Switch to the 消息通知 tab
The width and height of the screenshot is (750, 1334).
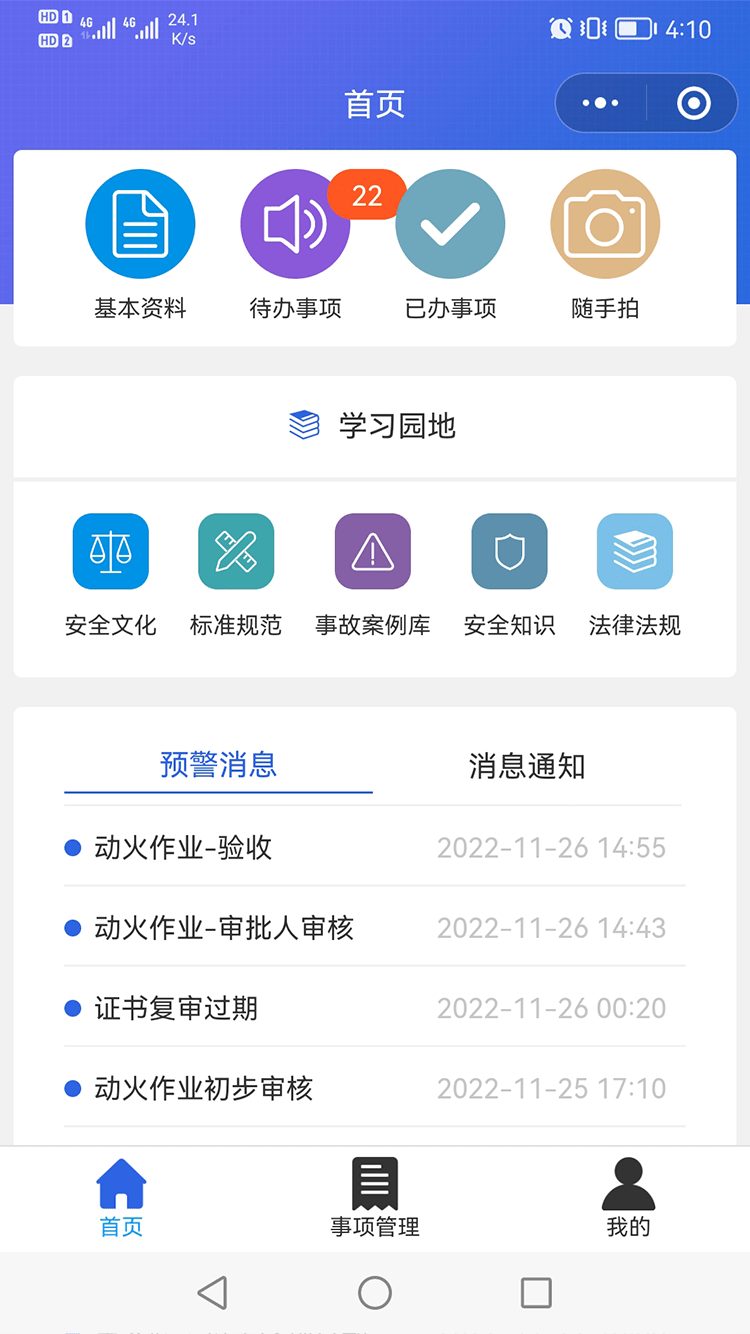tap(527, 767)
